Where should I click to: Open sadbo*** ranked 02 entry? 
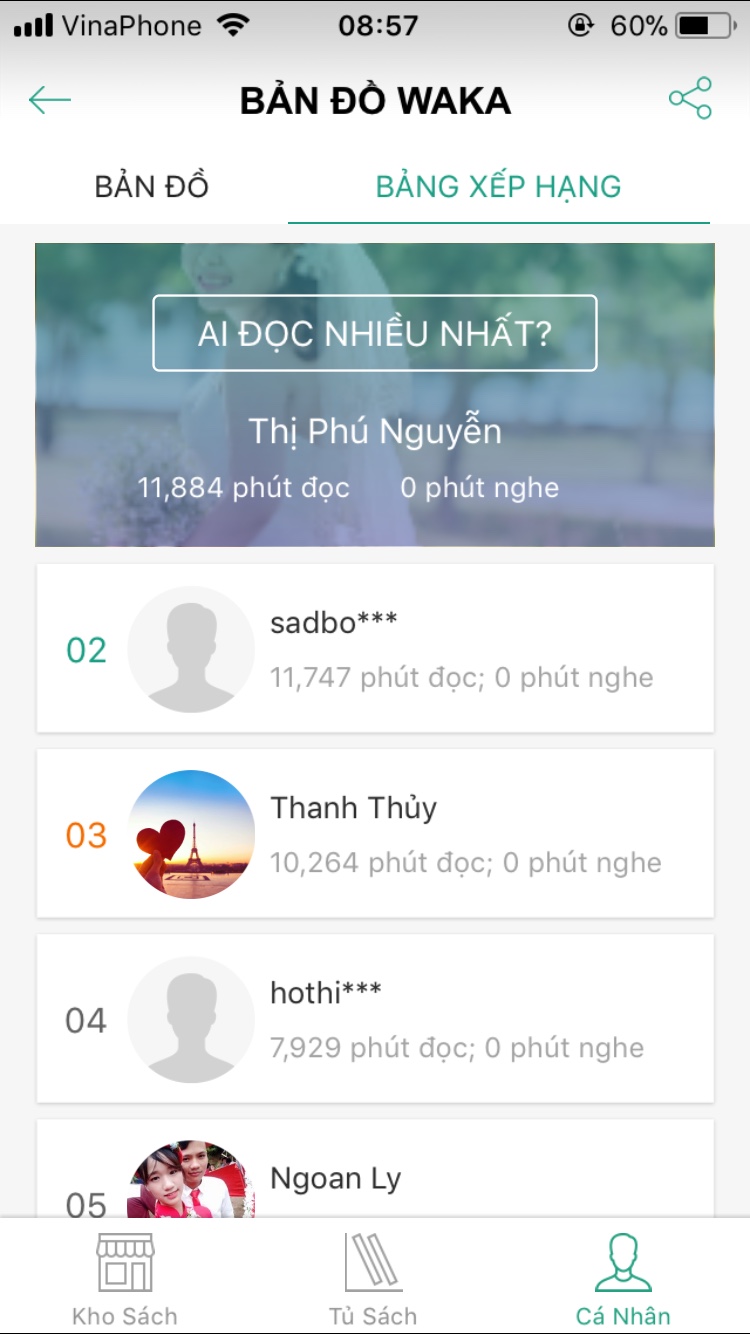375,649
